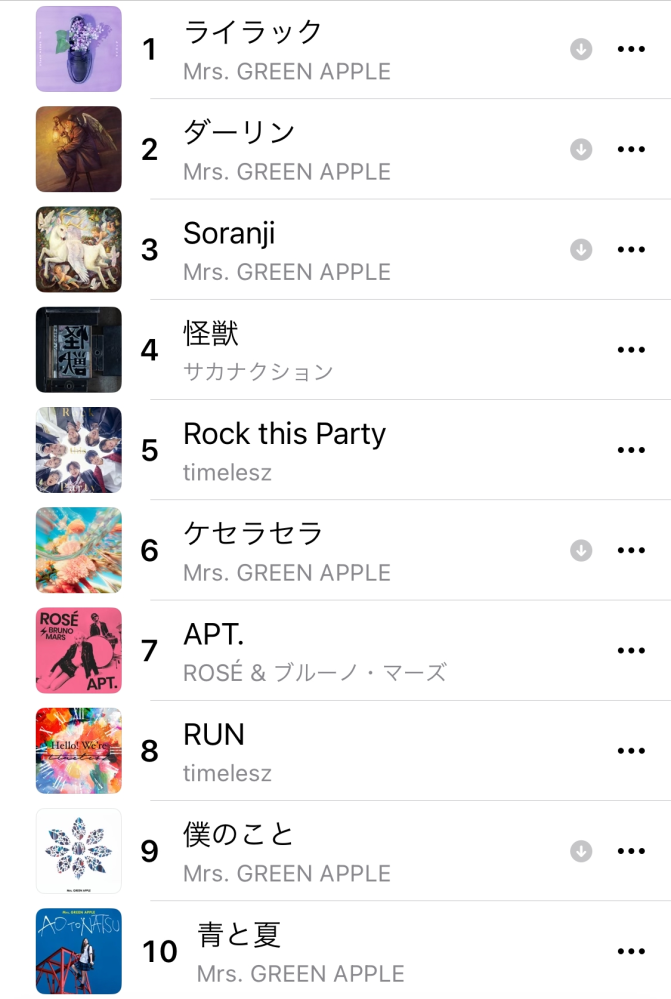This screenshot has width=671, height=999.
Task: Open the more options for 僕のこと
Action: pyautogui.click(x=631, y=851)
